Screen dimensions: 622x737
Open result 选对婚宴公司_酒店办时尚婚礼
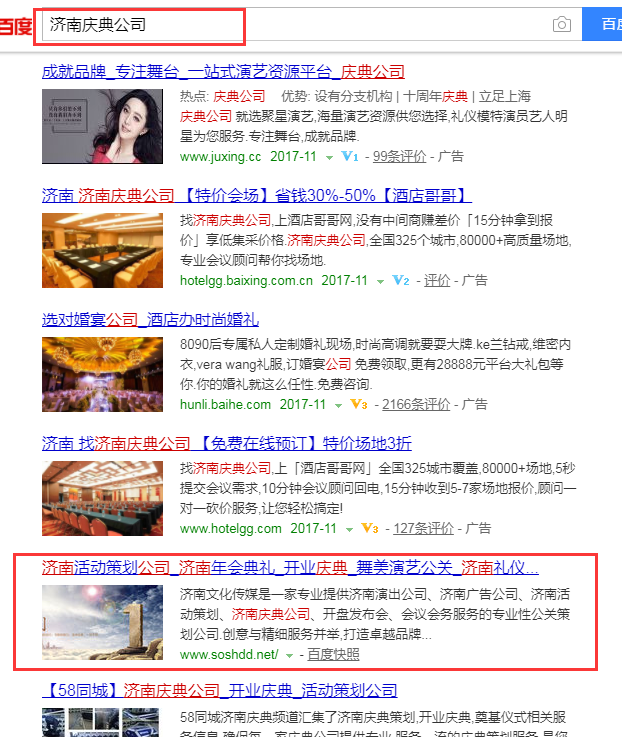pos(150,319)
